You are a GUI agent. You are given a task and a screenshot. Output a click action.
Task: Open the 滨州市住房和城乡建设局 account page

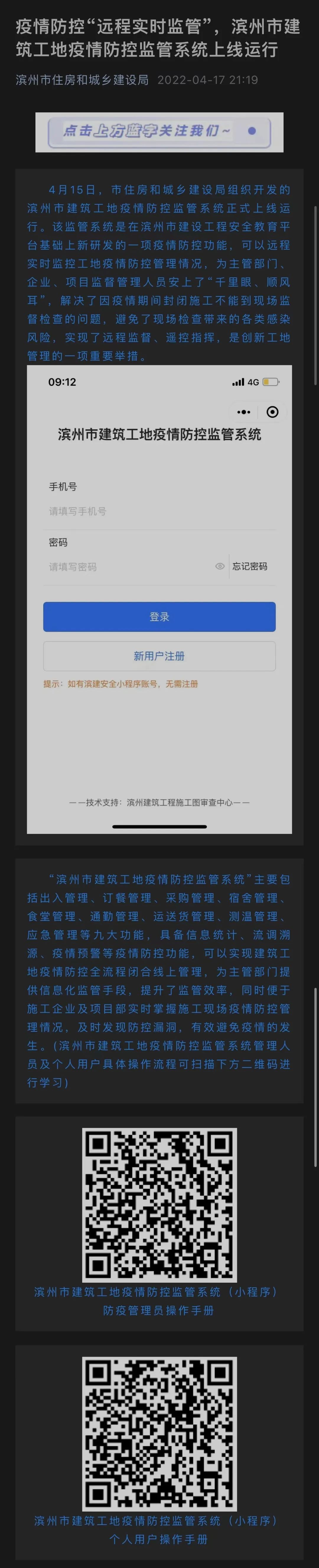click(82, 80)
